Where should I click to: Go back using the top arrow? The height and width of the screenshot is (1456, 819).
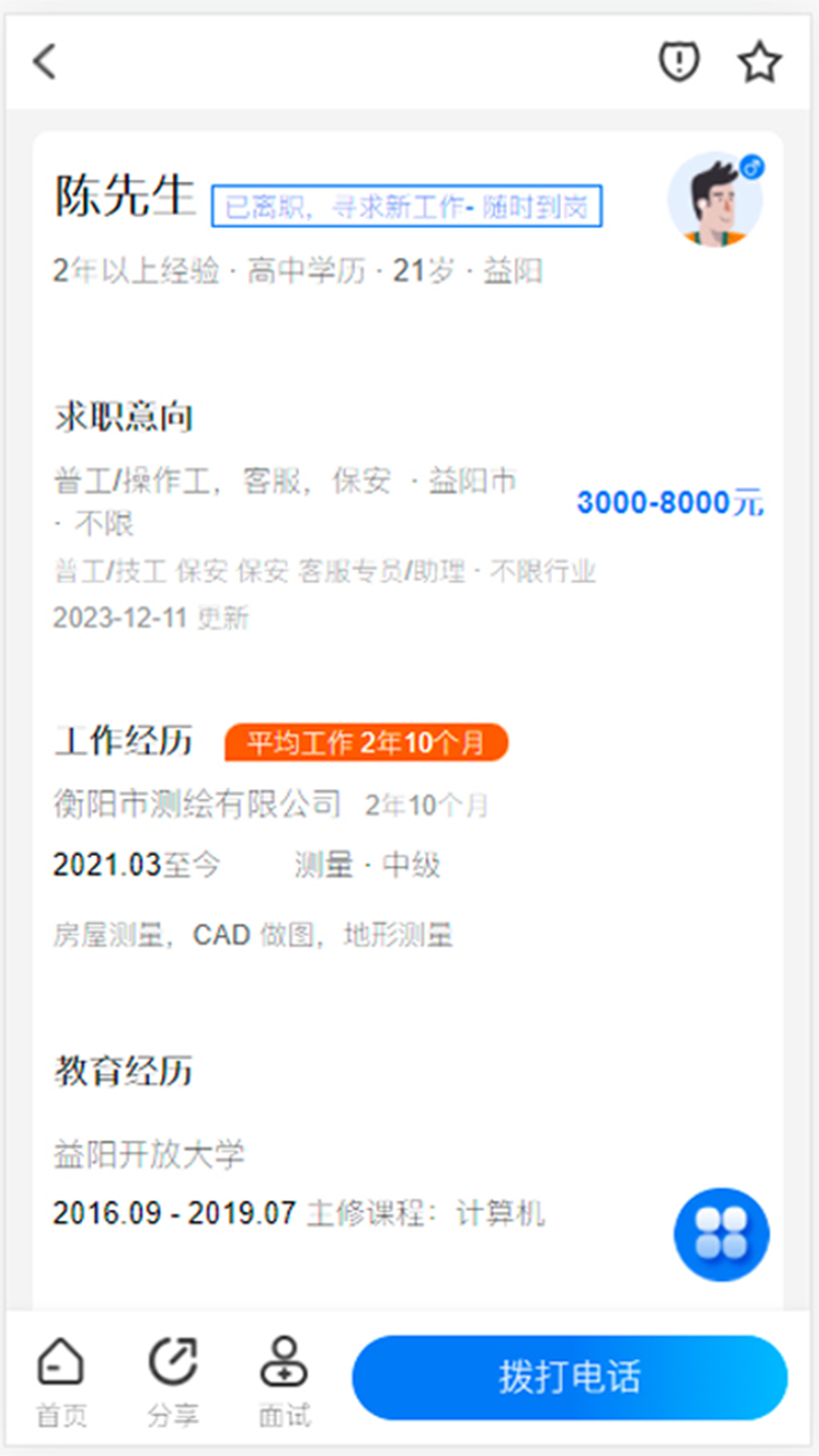(45, 61)
